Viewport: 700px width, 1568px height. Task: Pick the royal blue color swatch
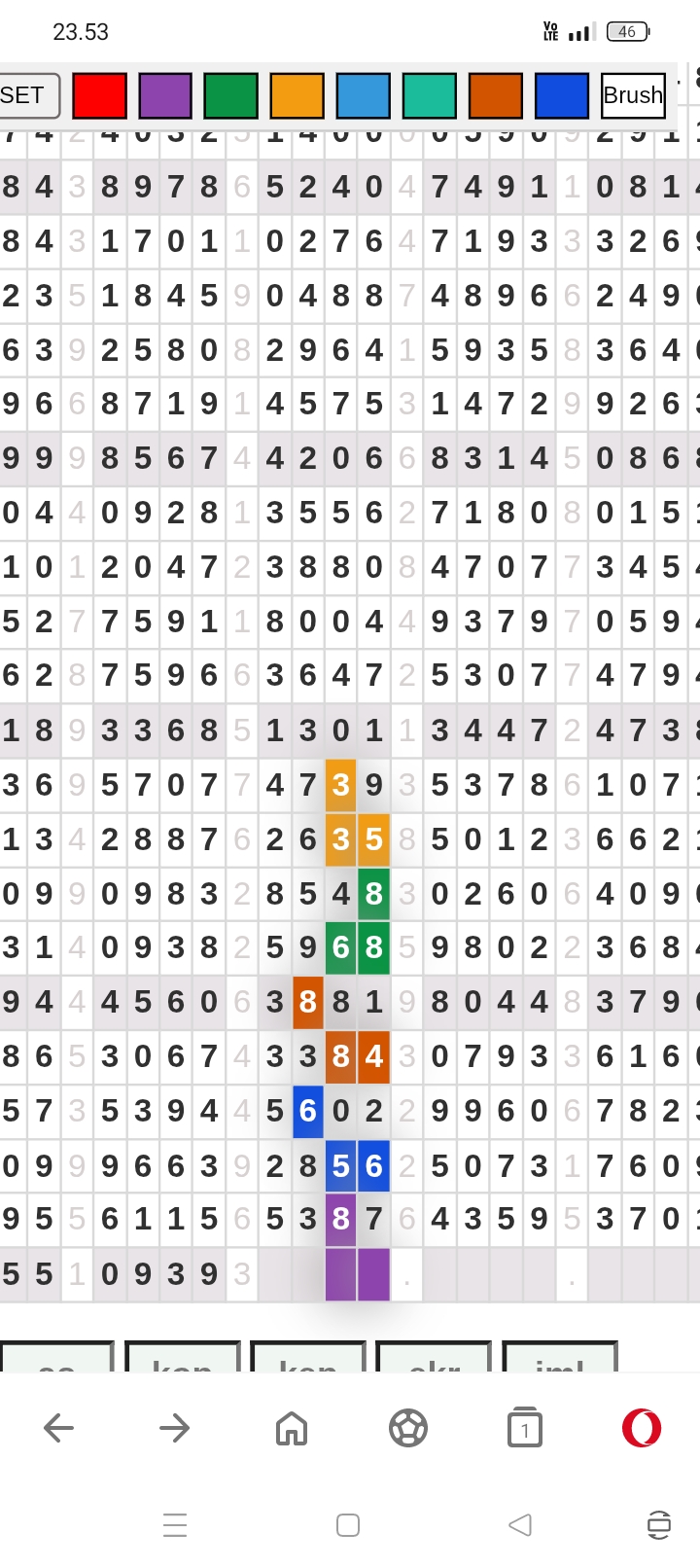click(x=562, y=95)
